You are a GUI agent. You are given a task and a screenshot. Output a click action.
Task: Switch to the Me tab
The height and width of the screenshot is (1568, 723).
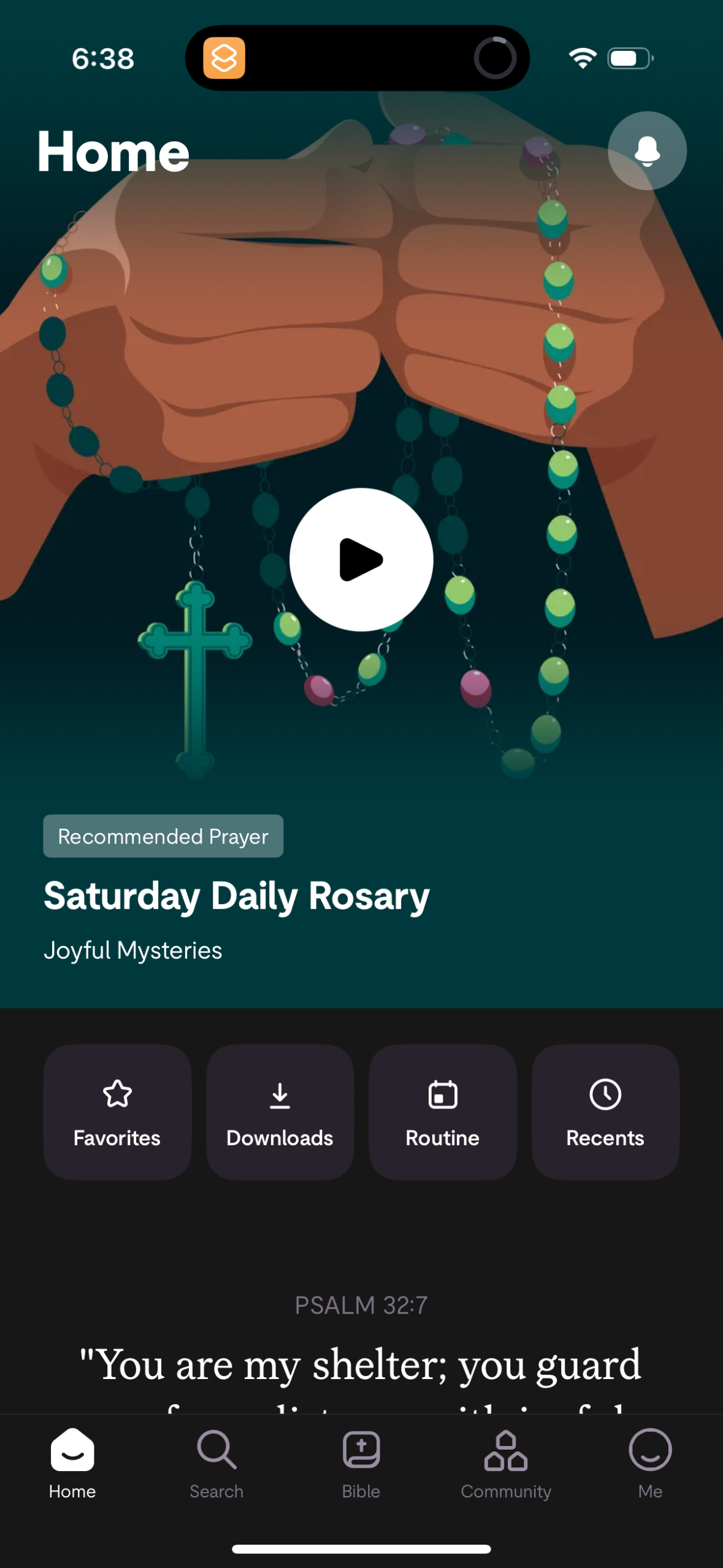click(650, 1462)
